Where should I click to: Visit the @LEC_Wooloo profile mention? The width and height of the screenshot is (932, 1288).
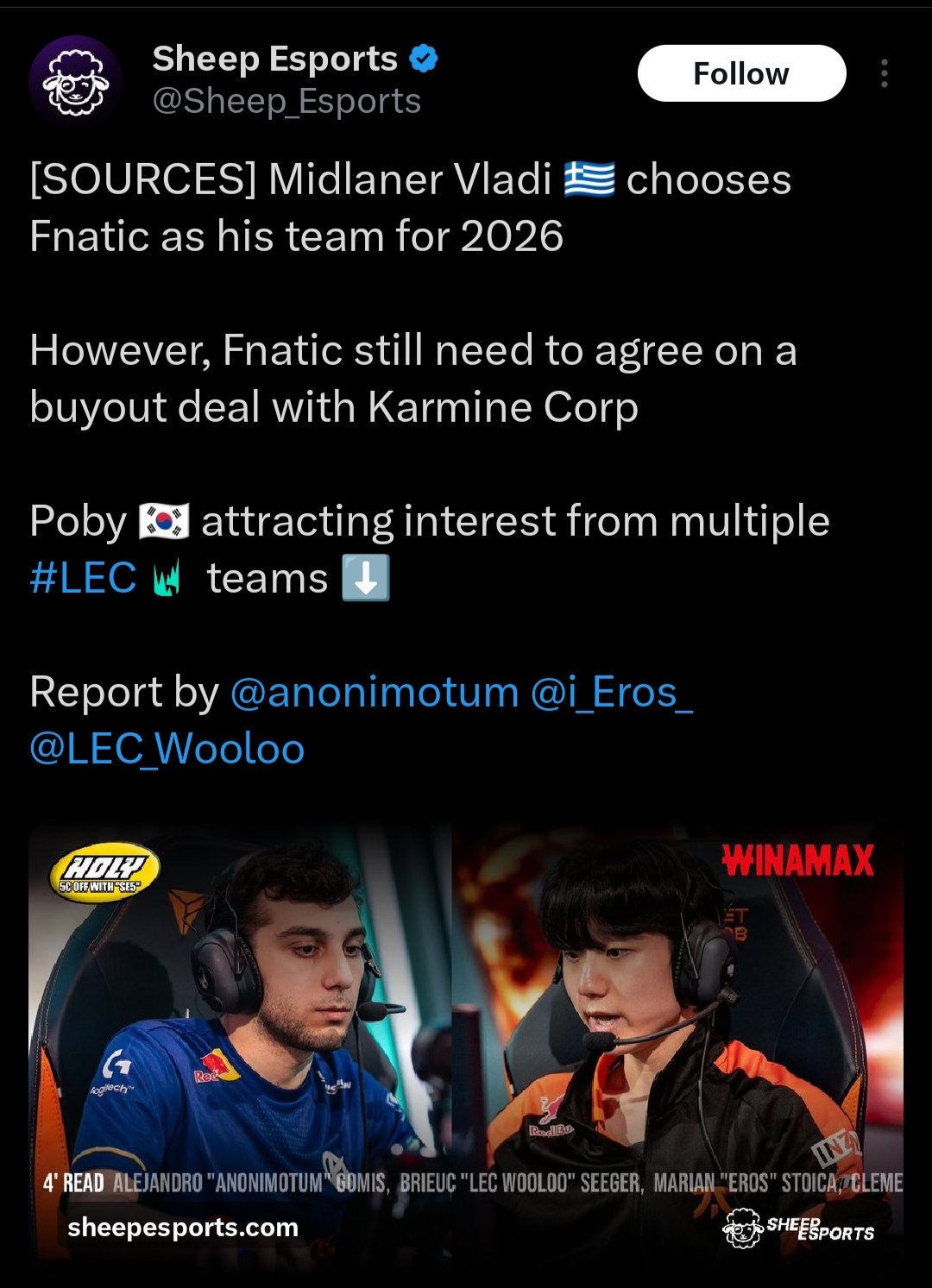pos(167,748)
